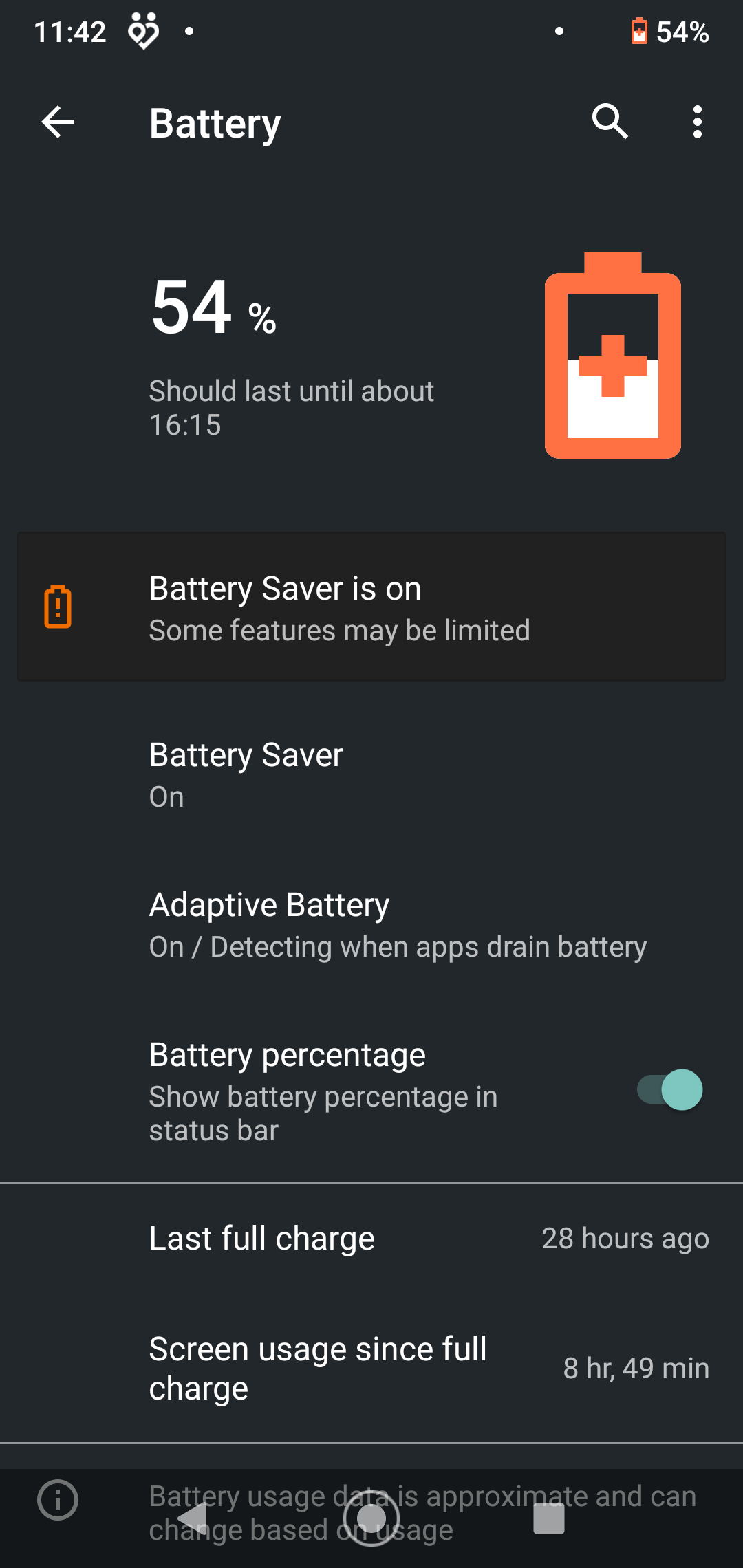Tap the system home button
Screen dimensions: 743x1568
click(x=371, y=1518)
